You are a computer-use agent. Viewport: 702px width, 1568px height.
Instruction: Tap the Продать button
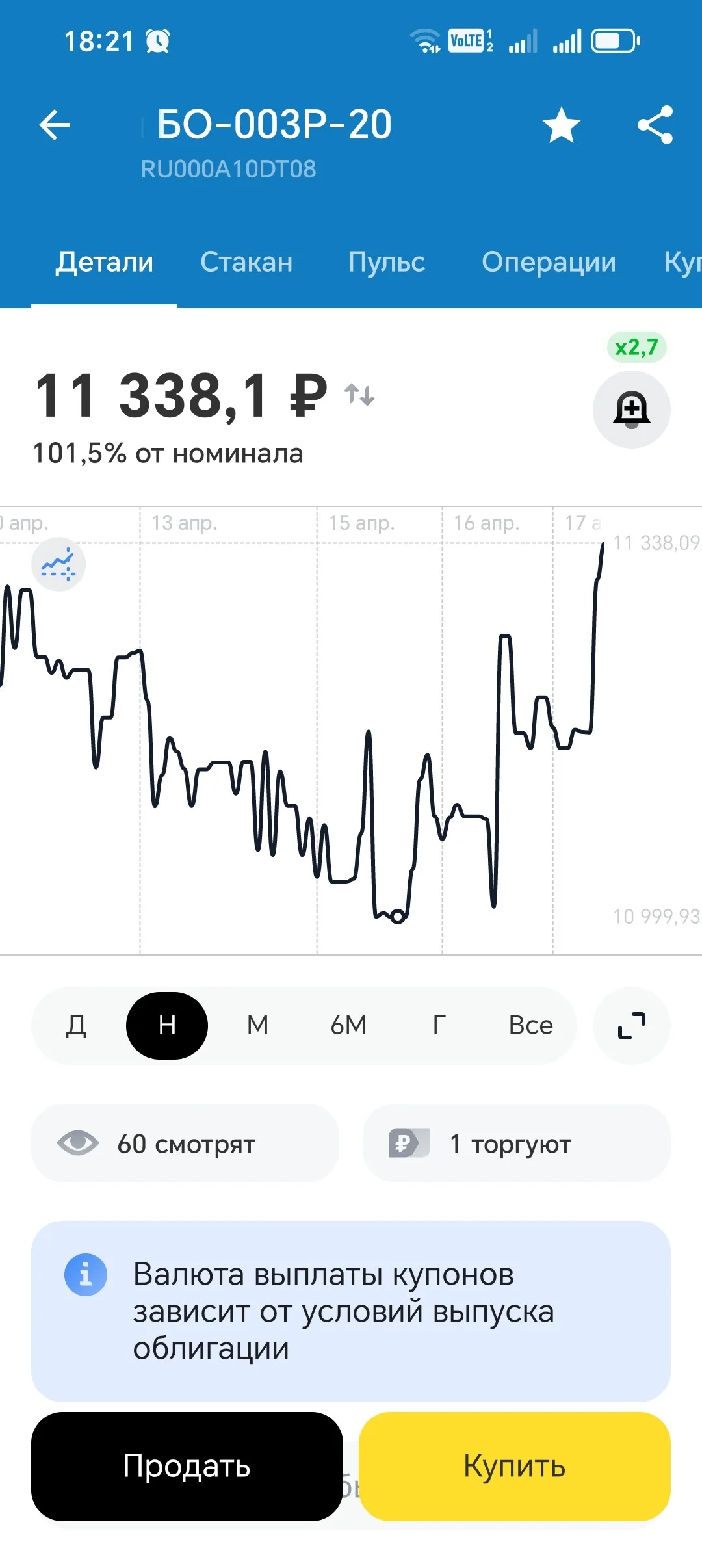[x=187, y=1467]
